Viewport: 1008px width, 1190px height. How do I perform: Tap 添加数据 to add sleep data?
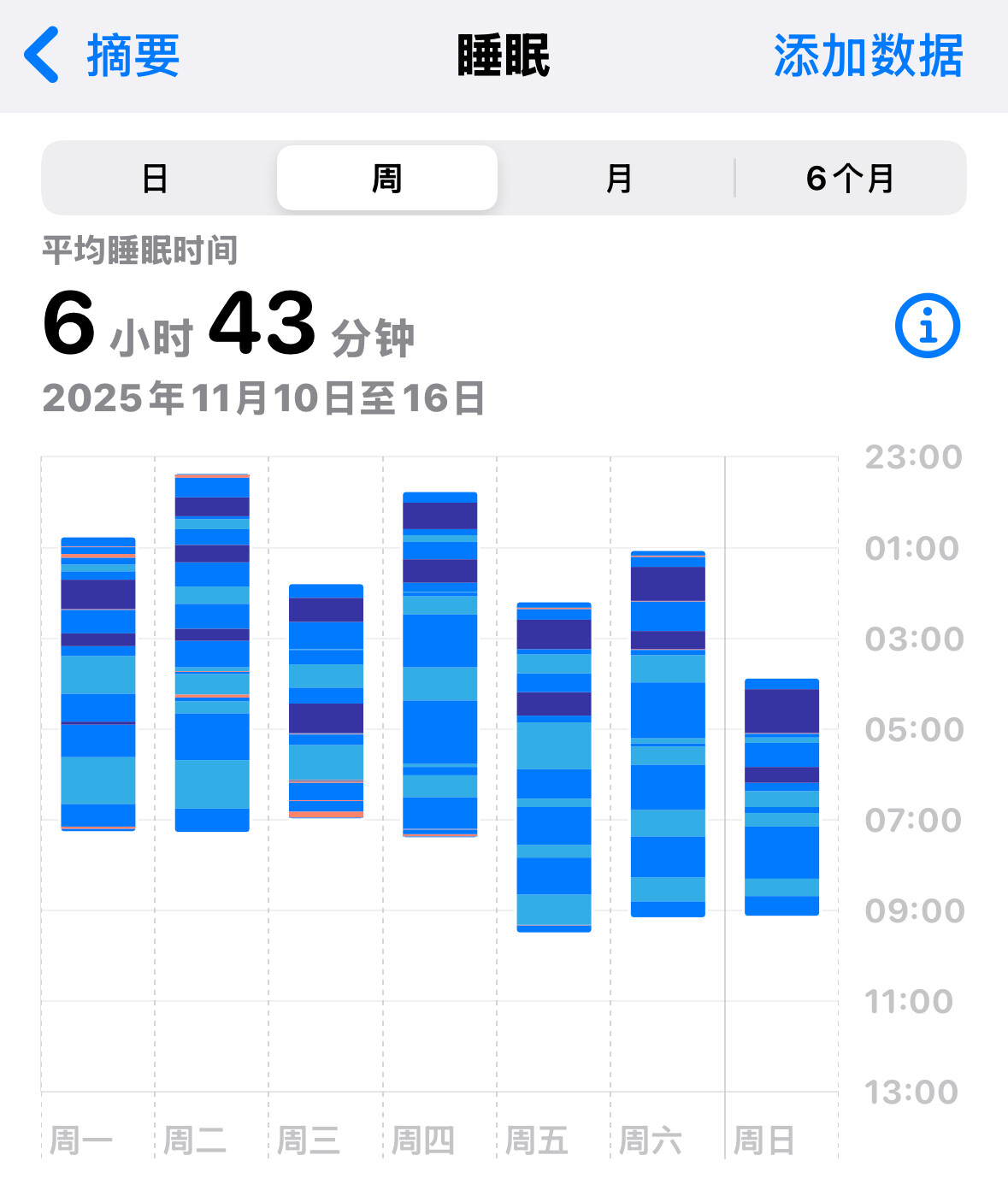click(868, 56)
